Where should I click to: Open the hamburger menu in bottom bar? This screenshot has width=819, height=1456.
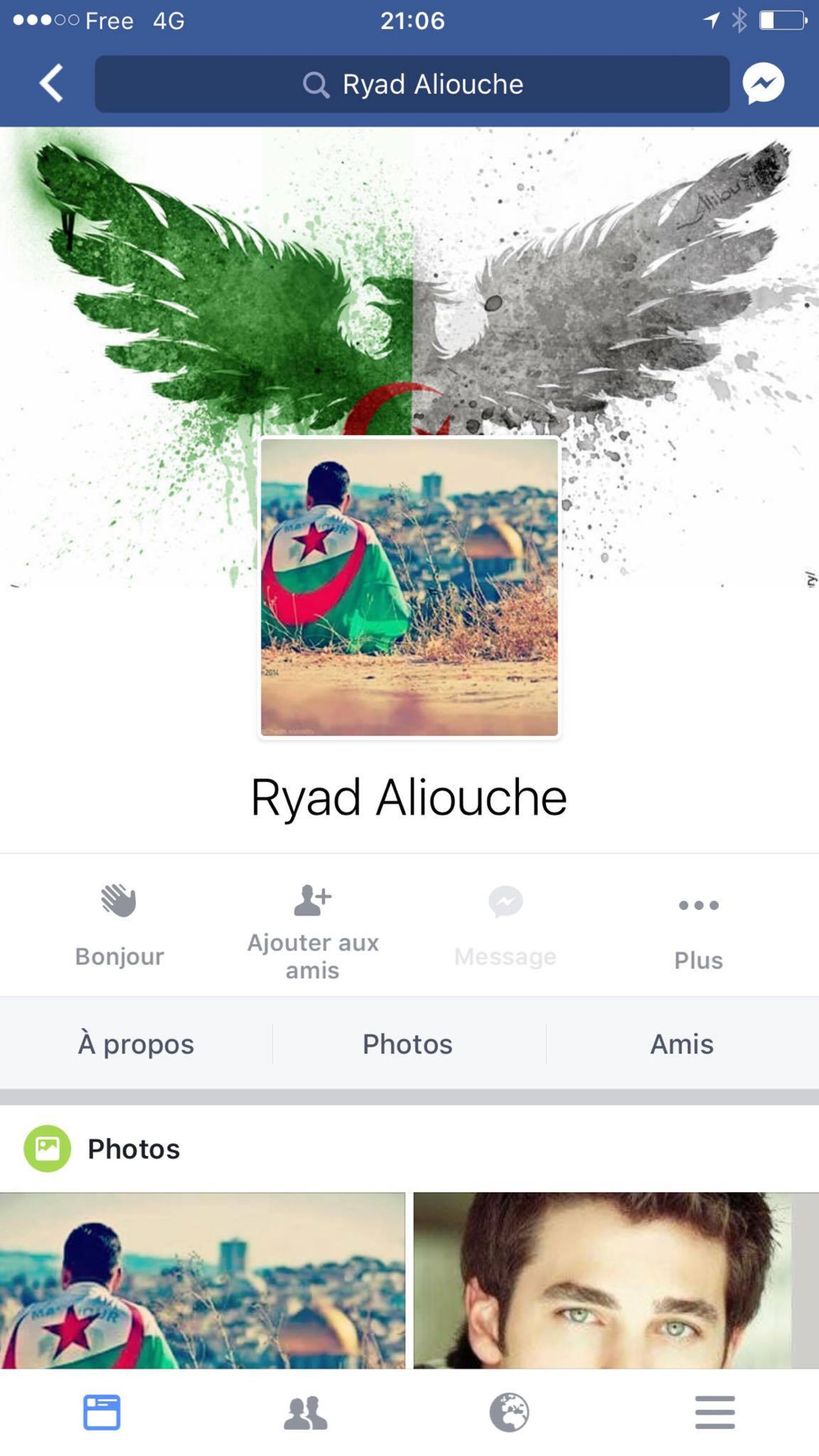715,1412
